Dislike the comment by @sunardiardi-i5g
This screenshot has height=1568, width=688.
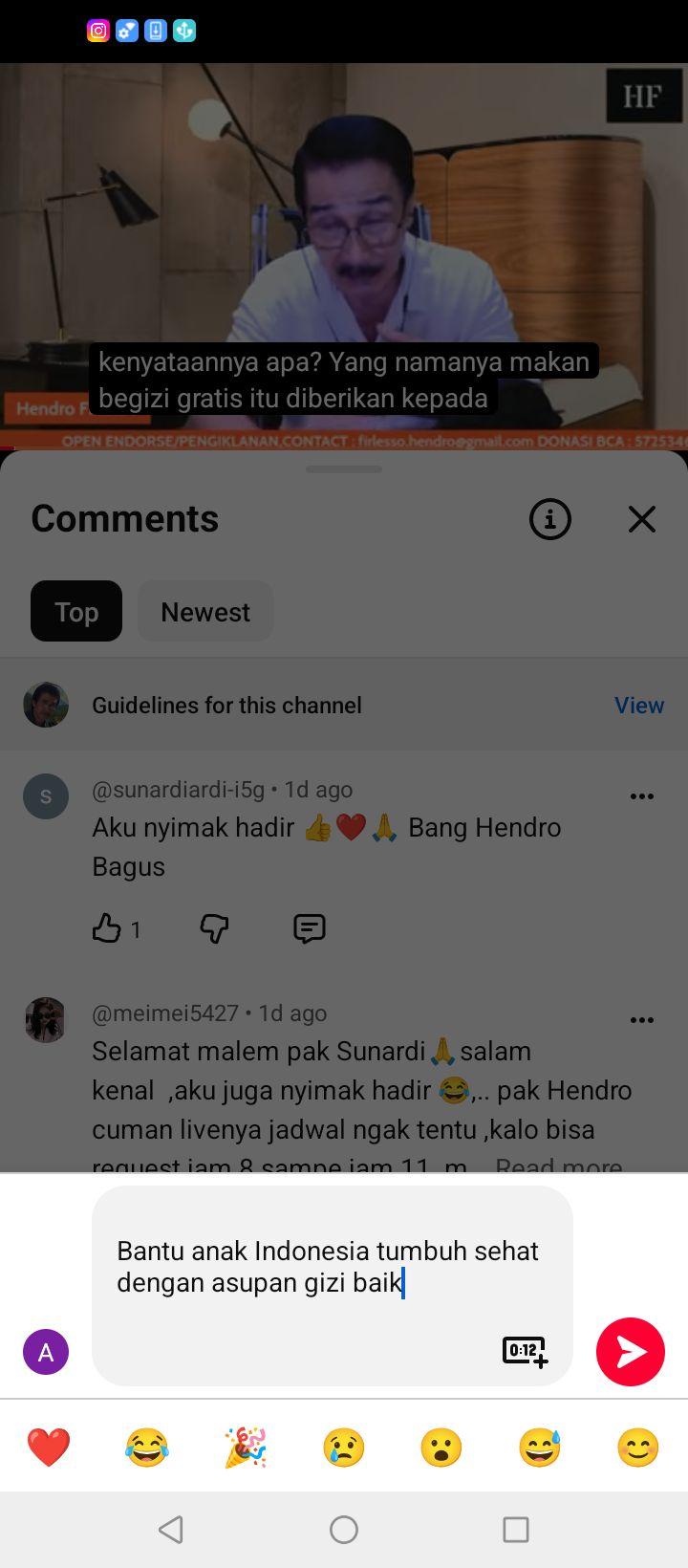click(x=214, y=928)
